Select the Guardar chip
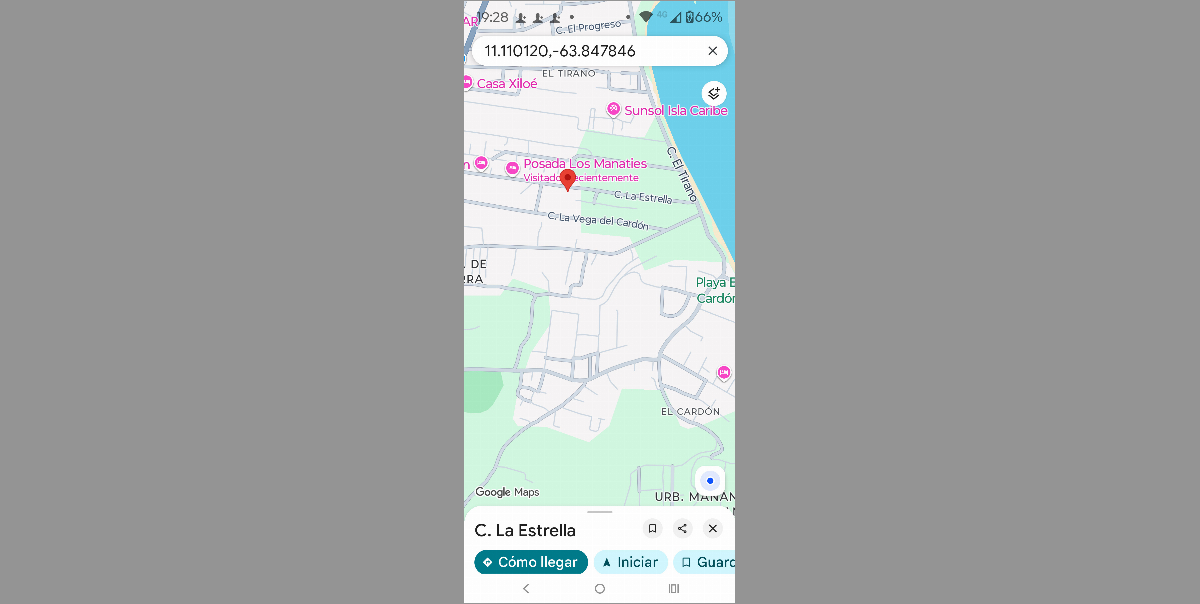 point(706,562)
